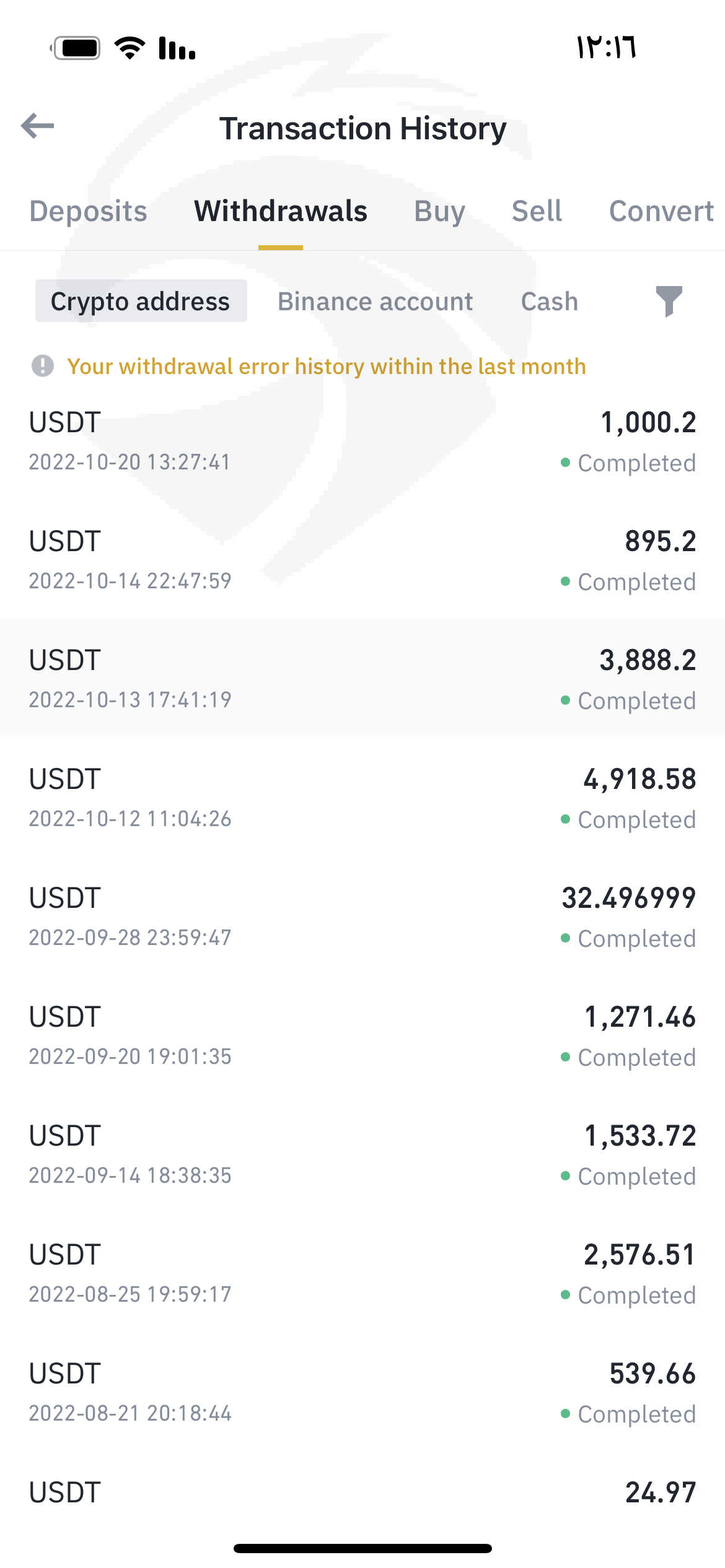Open the filter funnel icon
Screen dimensions: 725x1568
669,302
